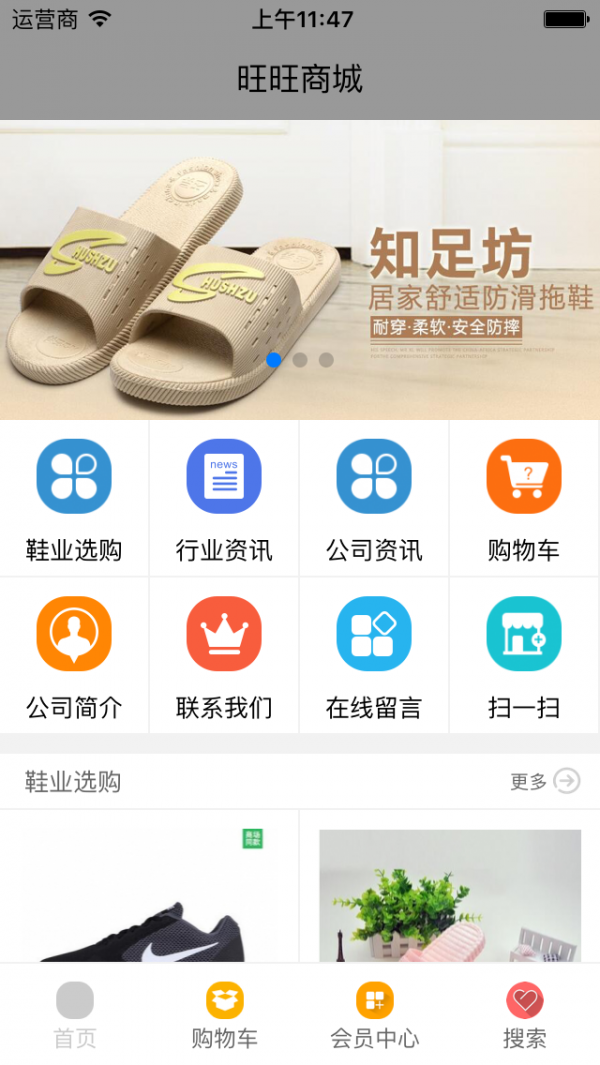
Task: Launch 扫一扫 scanner
Action: click(524, 655)
